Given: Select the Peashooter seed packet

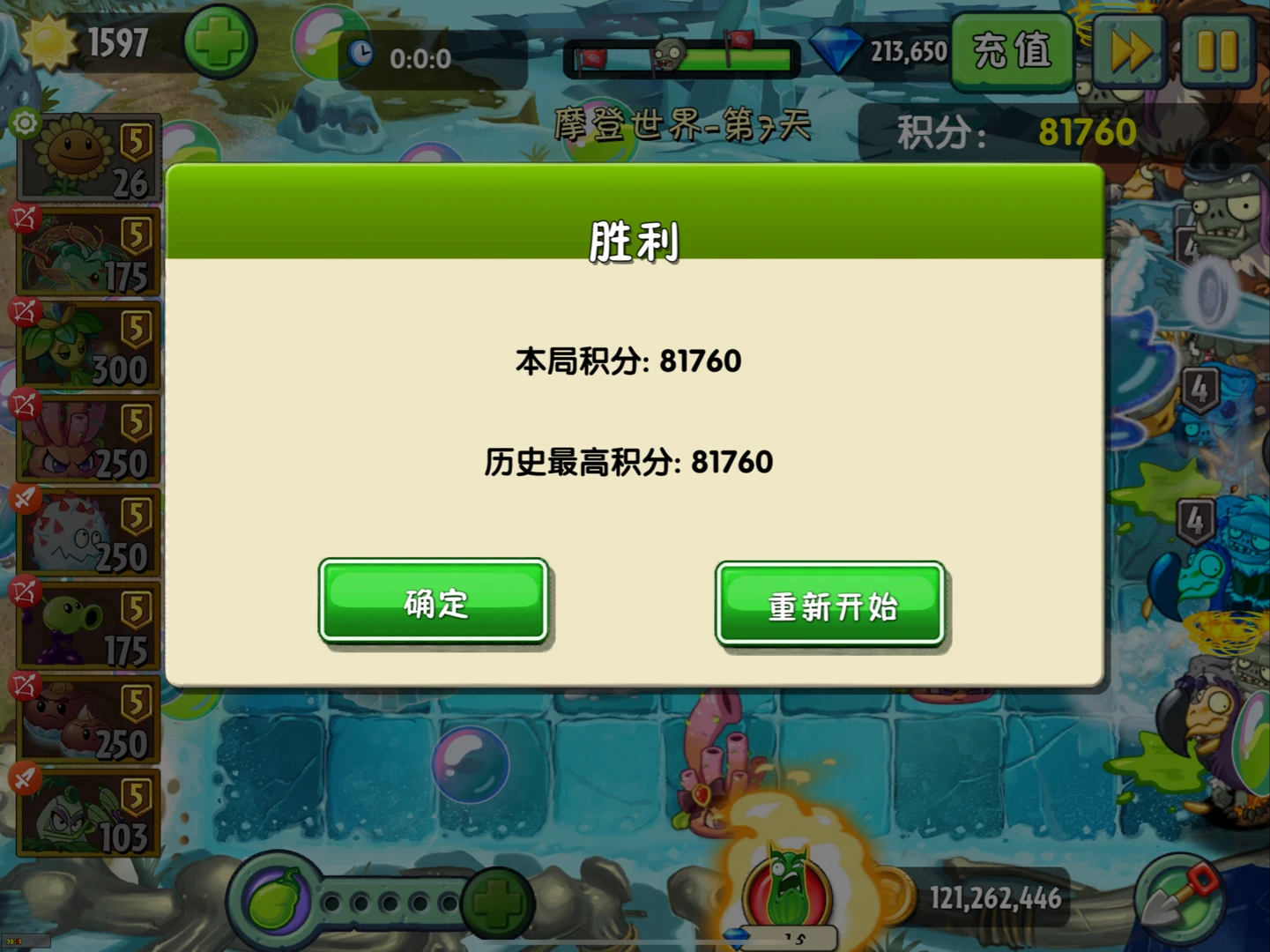Looking at the screenshot, I should [89, 625].
